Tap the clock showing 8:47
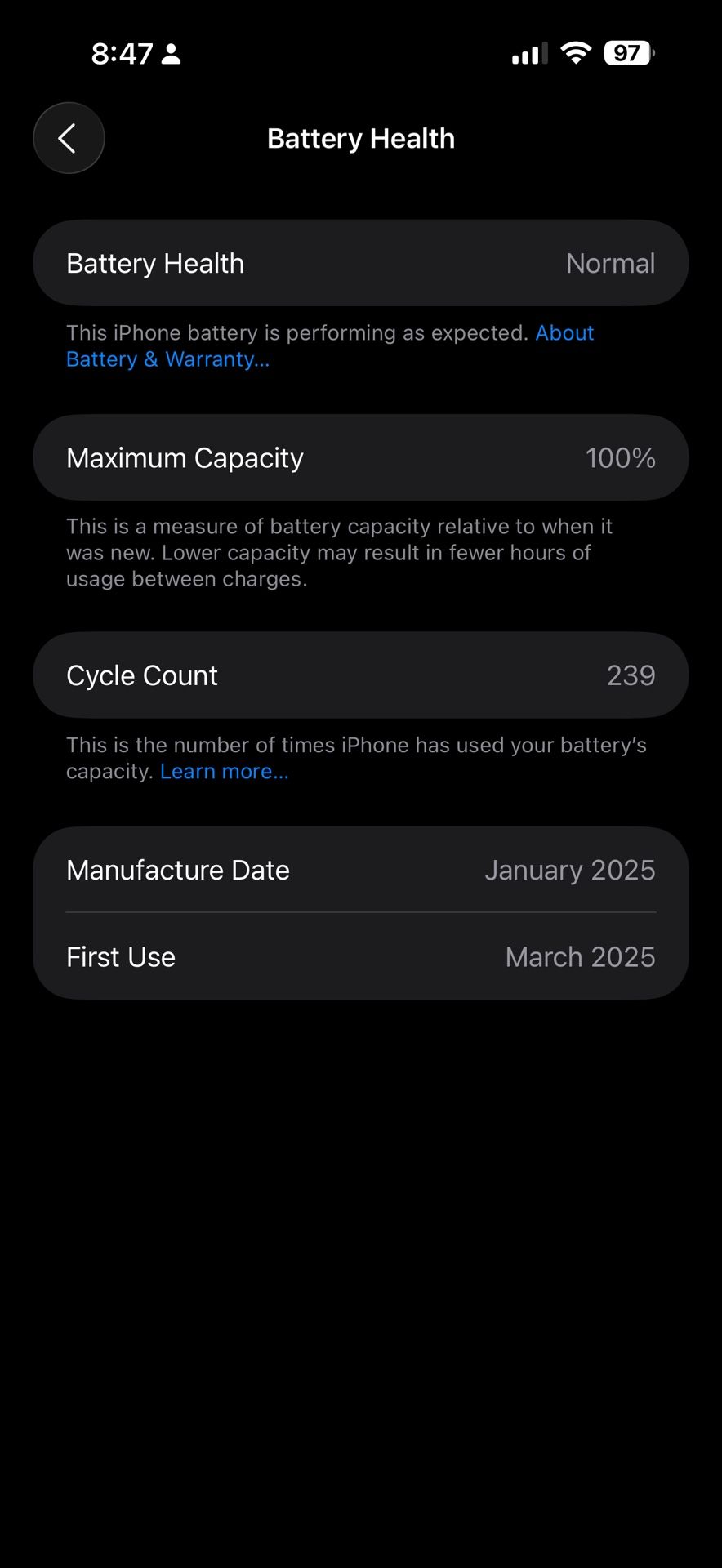722x1568 pixels. click(x=123, y=53)
